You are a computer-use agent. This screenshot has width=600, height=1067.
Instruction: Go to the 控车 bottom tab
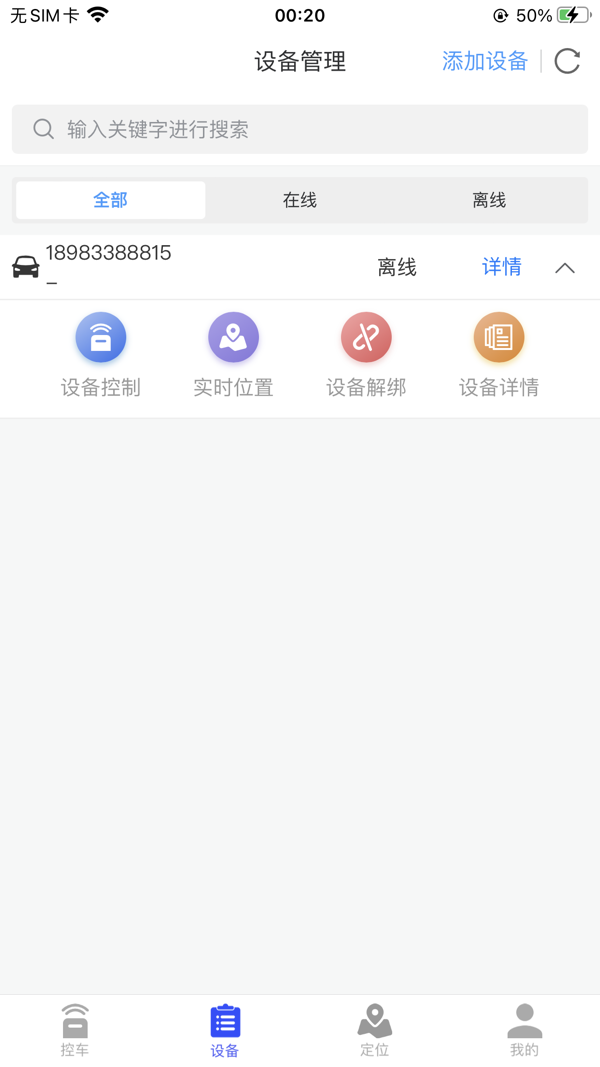coord(75,1031)
